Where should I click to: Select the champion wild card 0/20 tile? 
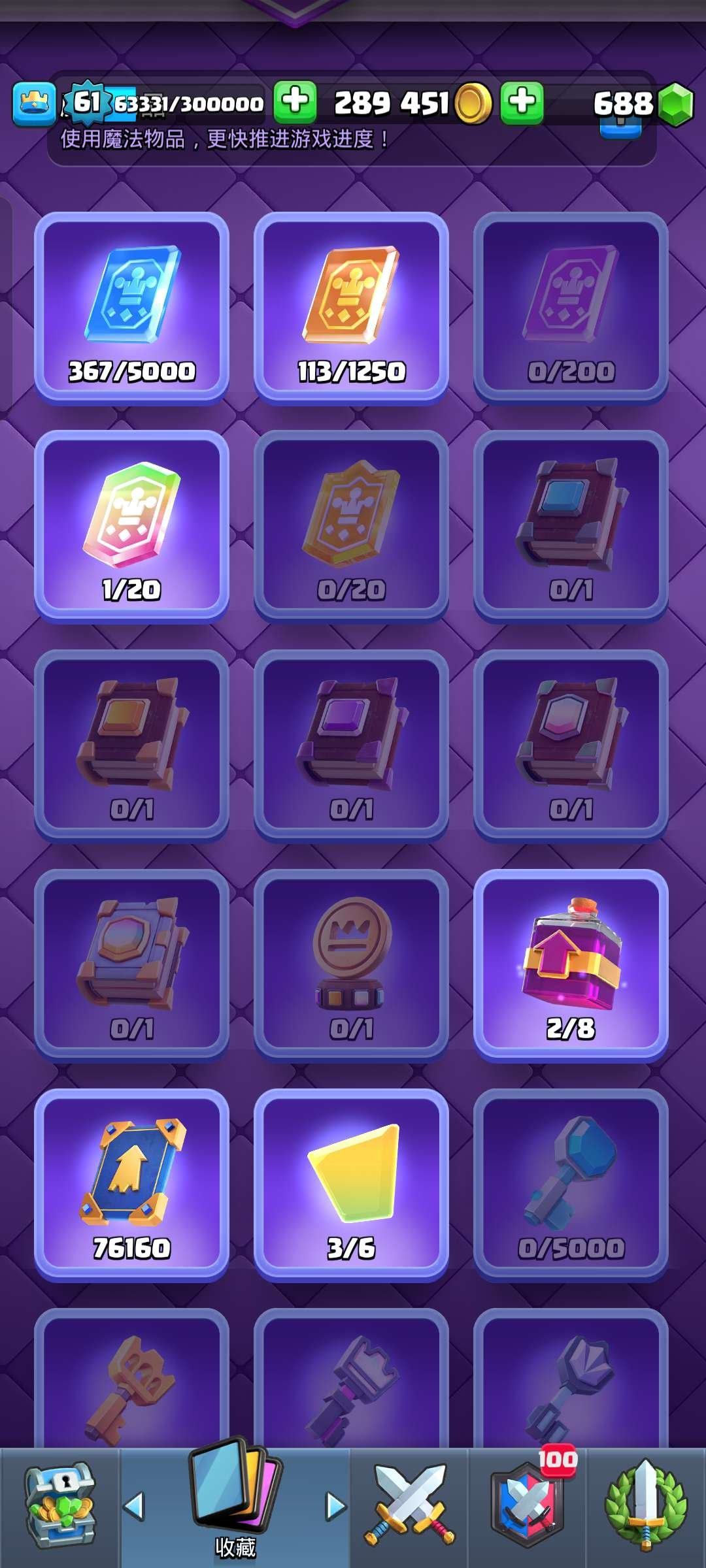(x=351, y=527)
